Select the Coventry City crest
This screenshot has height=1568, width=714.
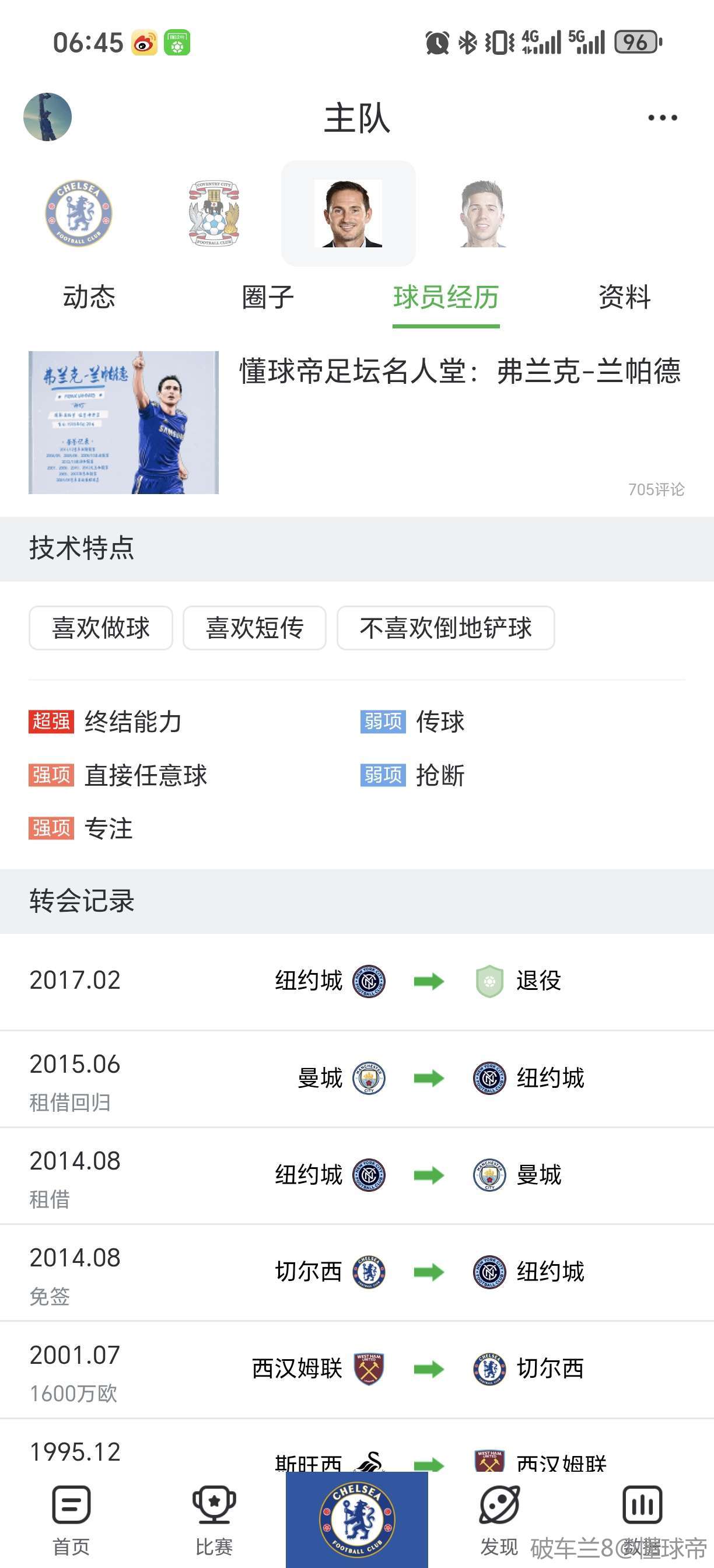(x=213, y=213)
